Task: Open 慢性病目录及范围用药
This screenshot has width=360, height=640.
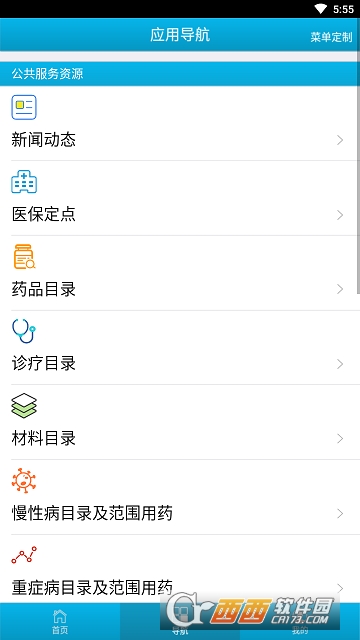Action: click(180, 497)
